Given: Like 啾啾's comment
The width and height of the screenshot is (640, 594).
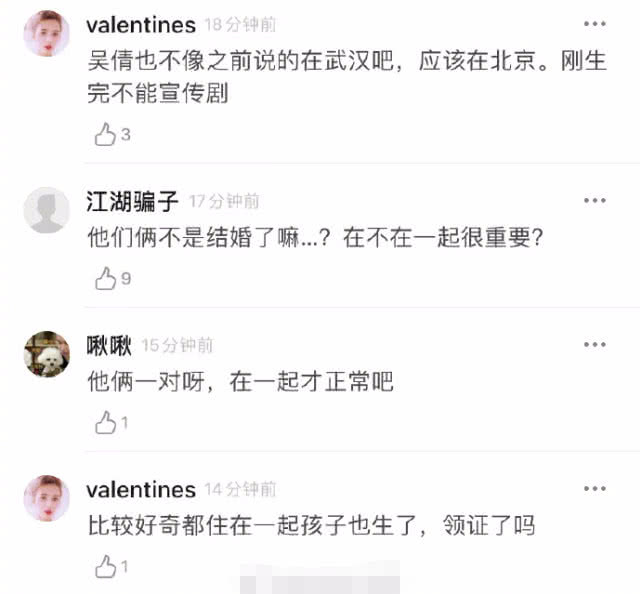Looking at the screenshot, I should pyautogui.click(x=106, y=424).
